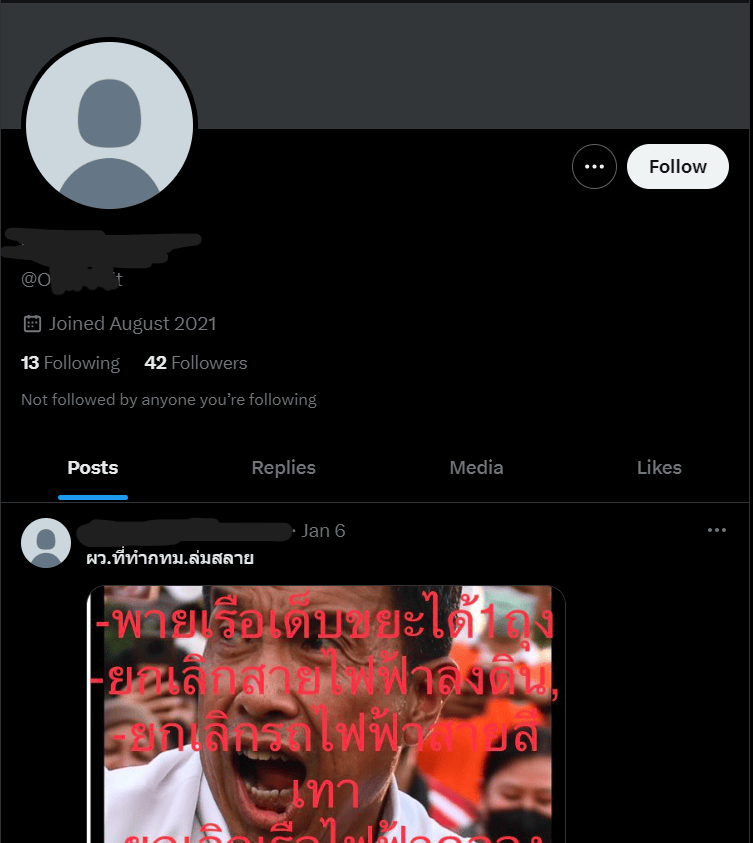Switch to the Likes tab
This screenshot has width=753, height=843.
click(x=659, y=468)
